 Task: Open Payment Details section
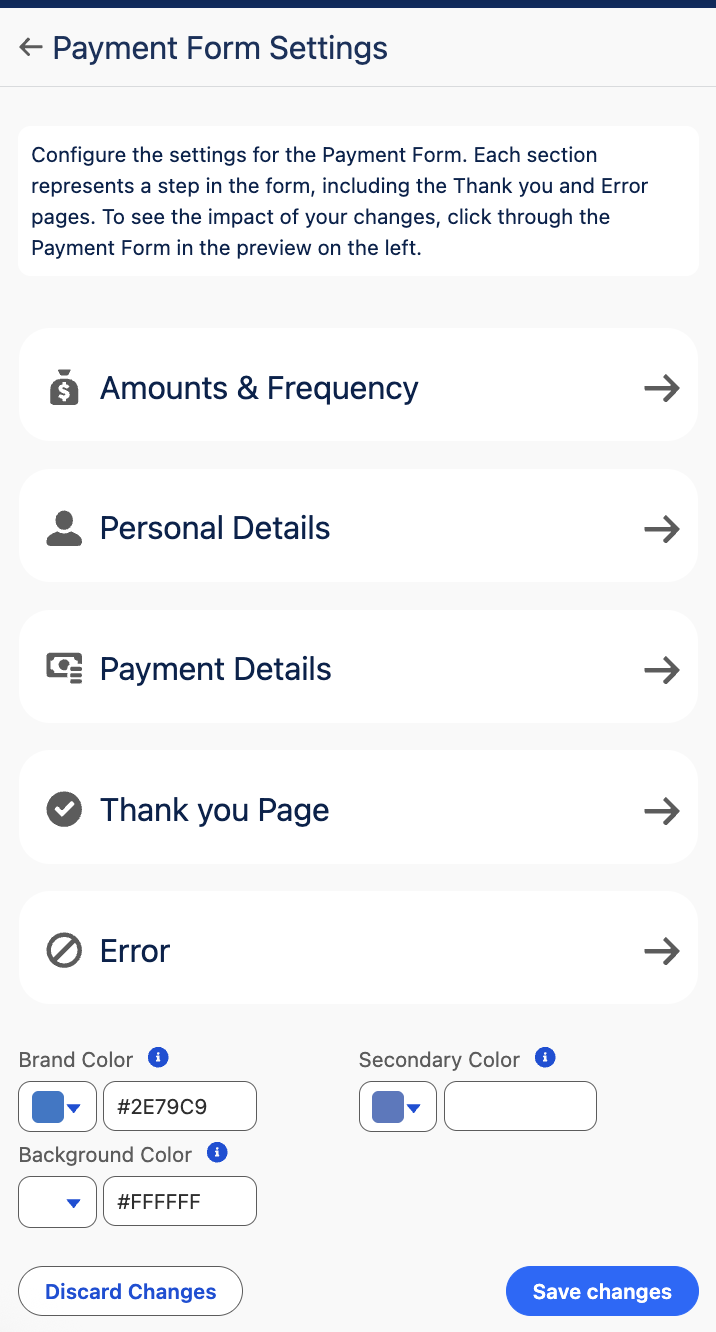[x=358, y=668]
